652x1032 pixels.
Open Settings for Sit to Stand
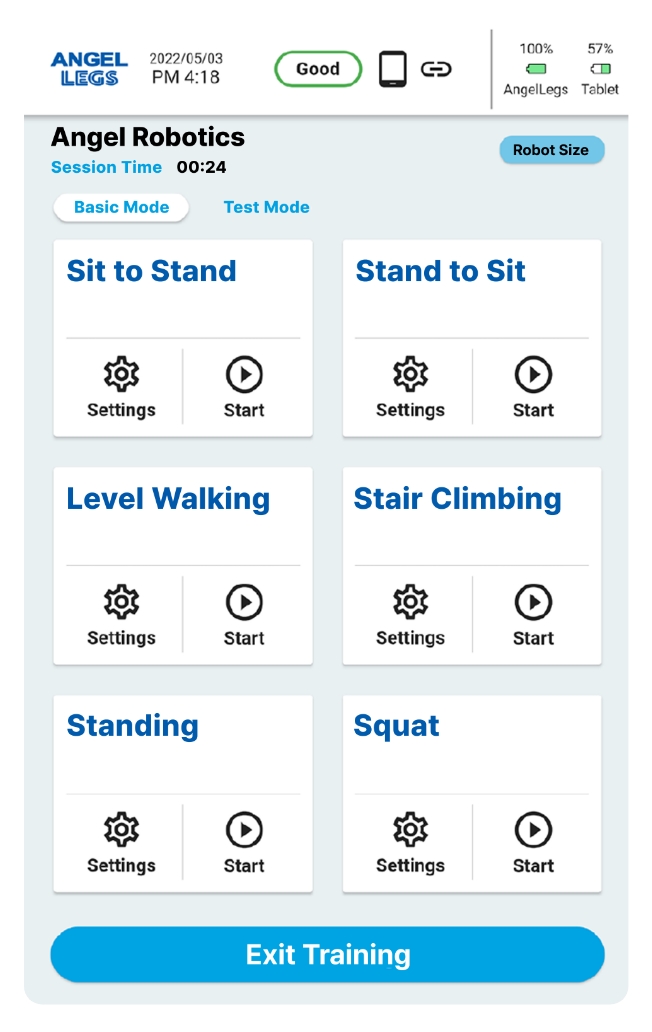121,387
